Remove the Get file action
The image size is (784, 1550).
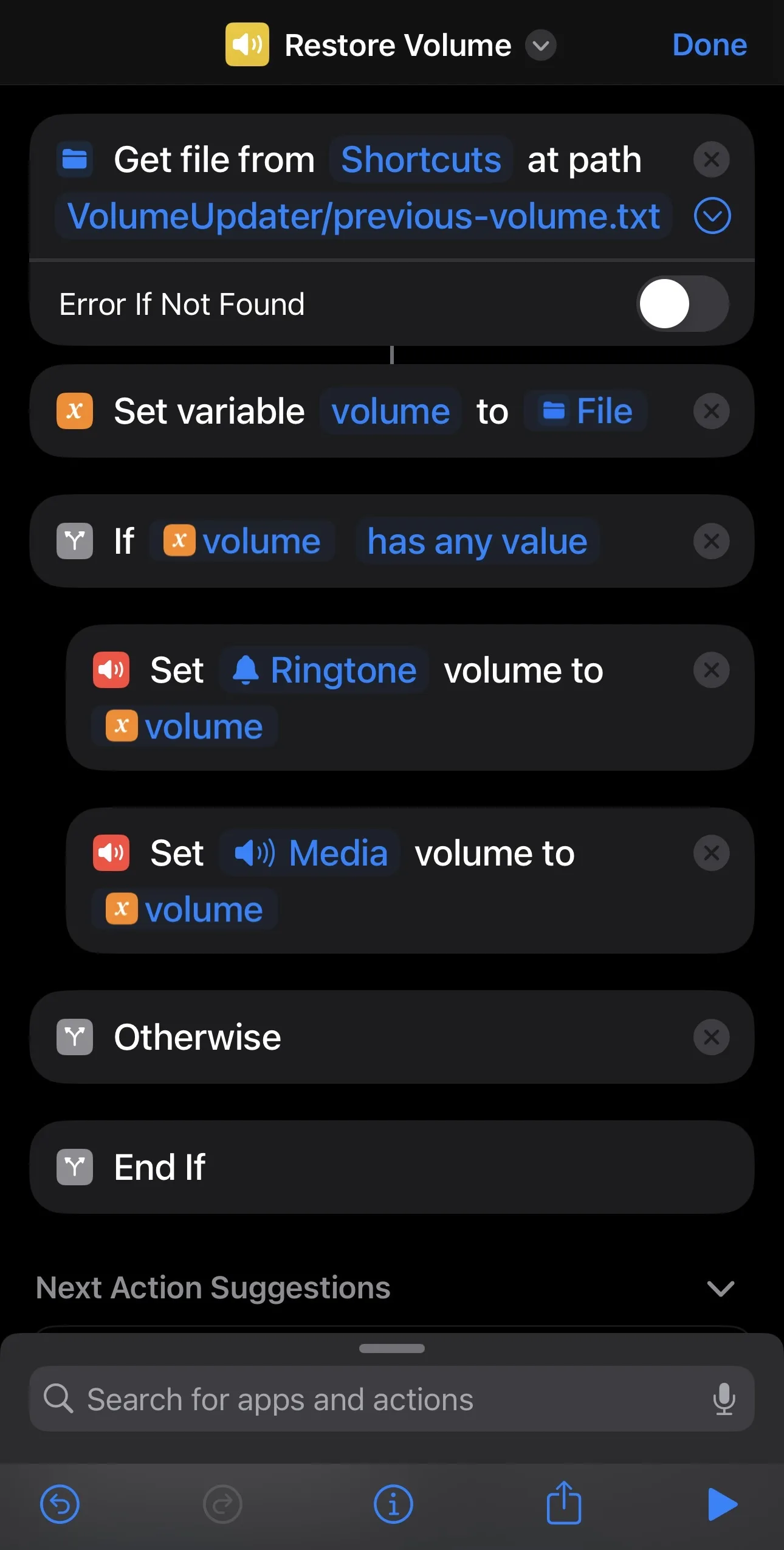point(711,160)
